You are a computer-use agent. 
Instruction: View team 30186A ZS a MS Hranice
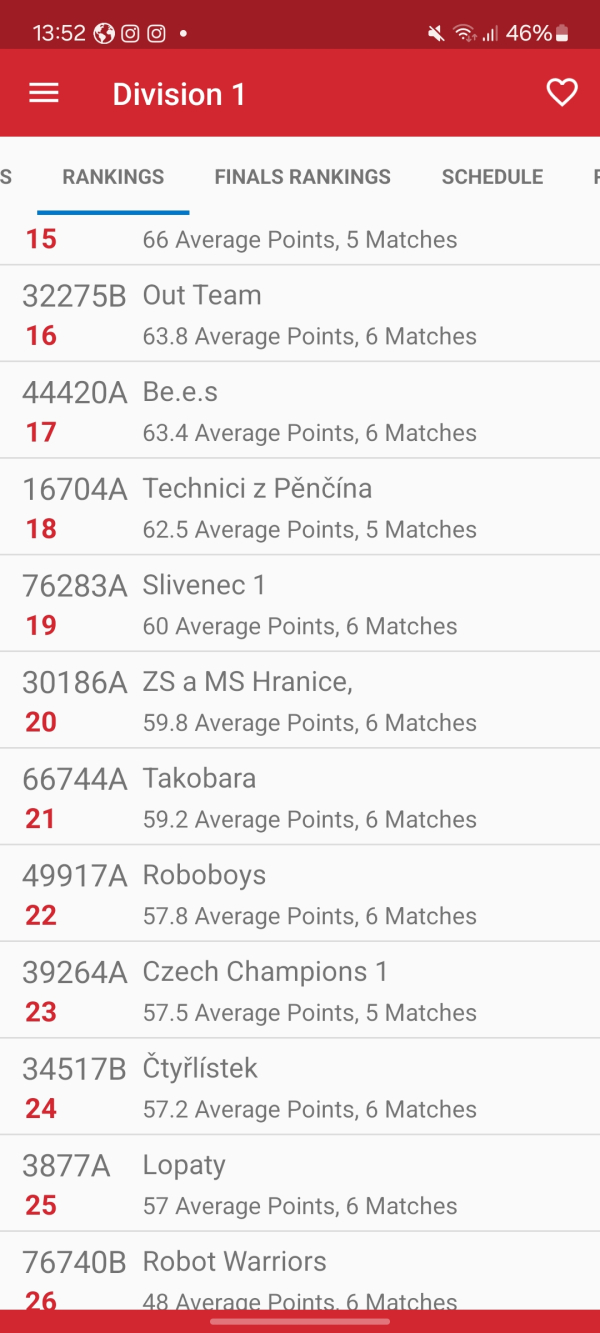point(300,701)
